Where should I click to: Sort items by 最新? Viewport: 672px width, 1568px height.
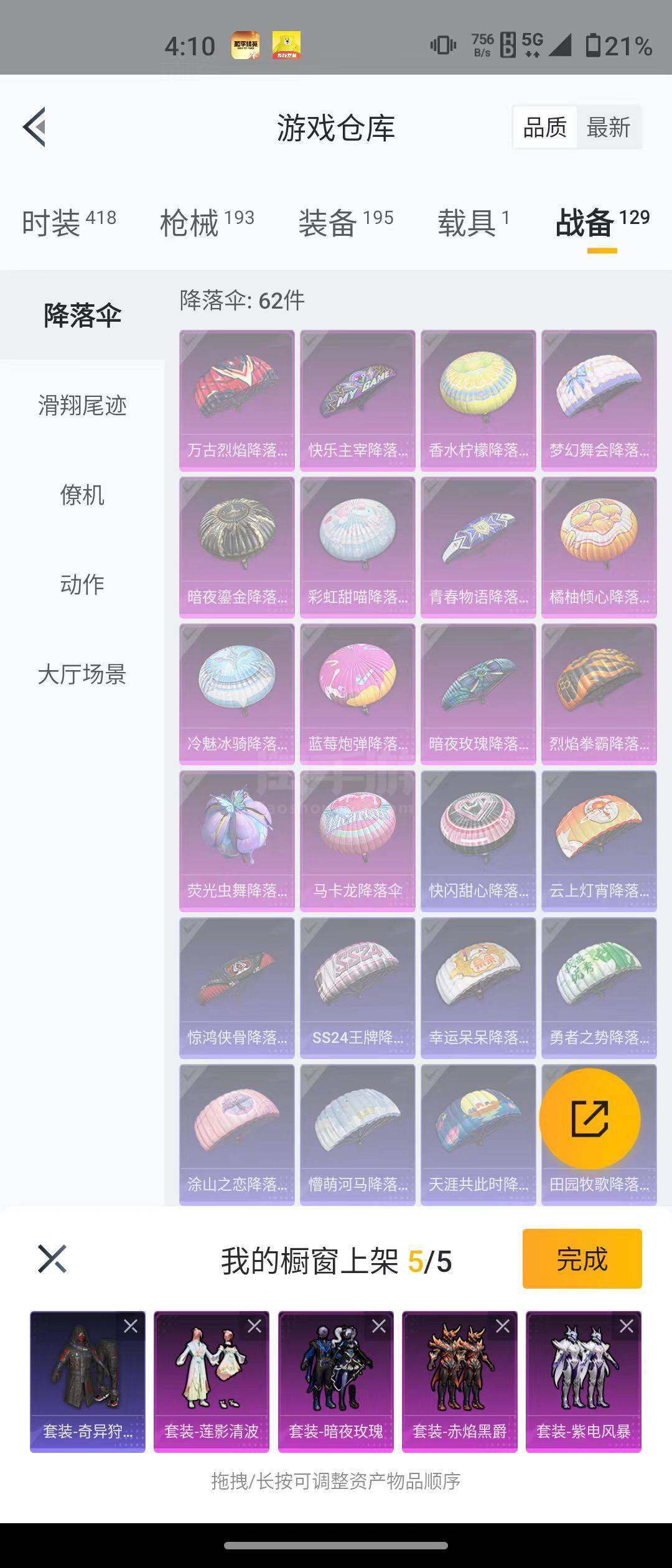608,128
